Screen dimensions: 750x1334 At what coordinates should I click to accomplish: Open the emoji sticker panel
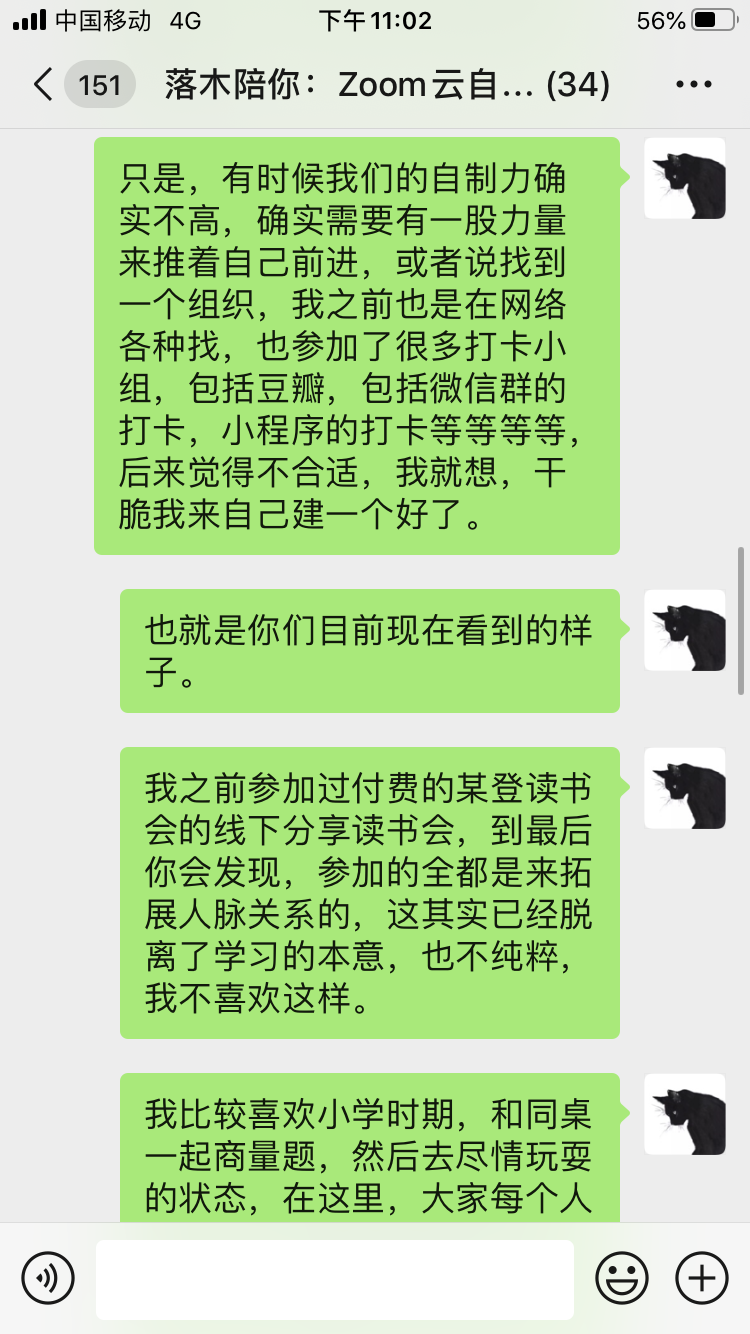coord(622,1278)
